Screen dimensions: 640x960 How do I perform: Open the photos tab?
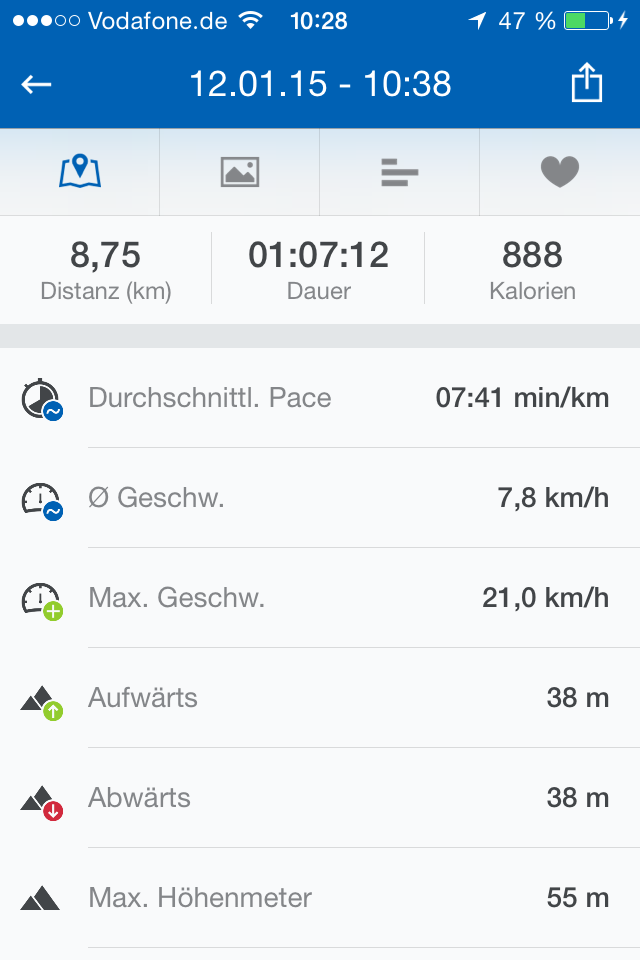[240, 172]
